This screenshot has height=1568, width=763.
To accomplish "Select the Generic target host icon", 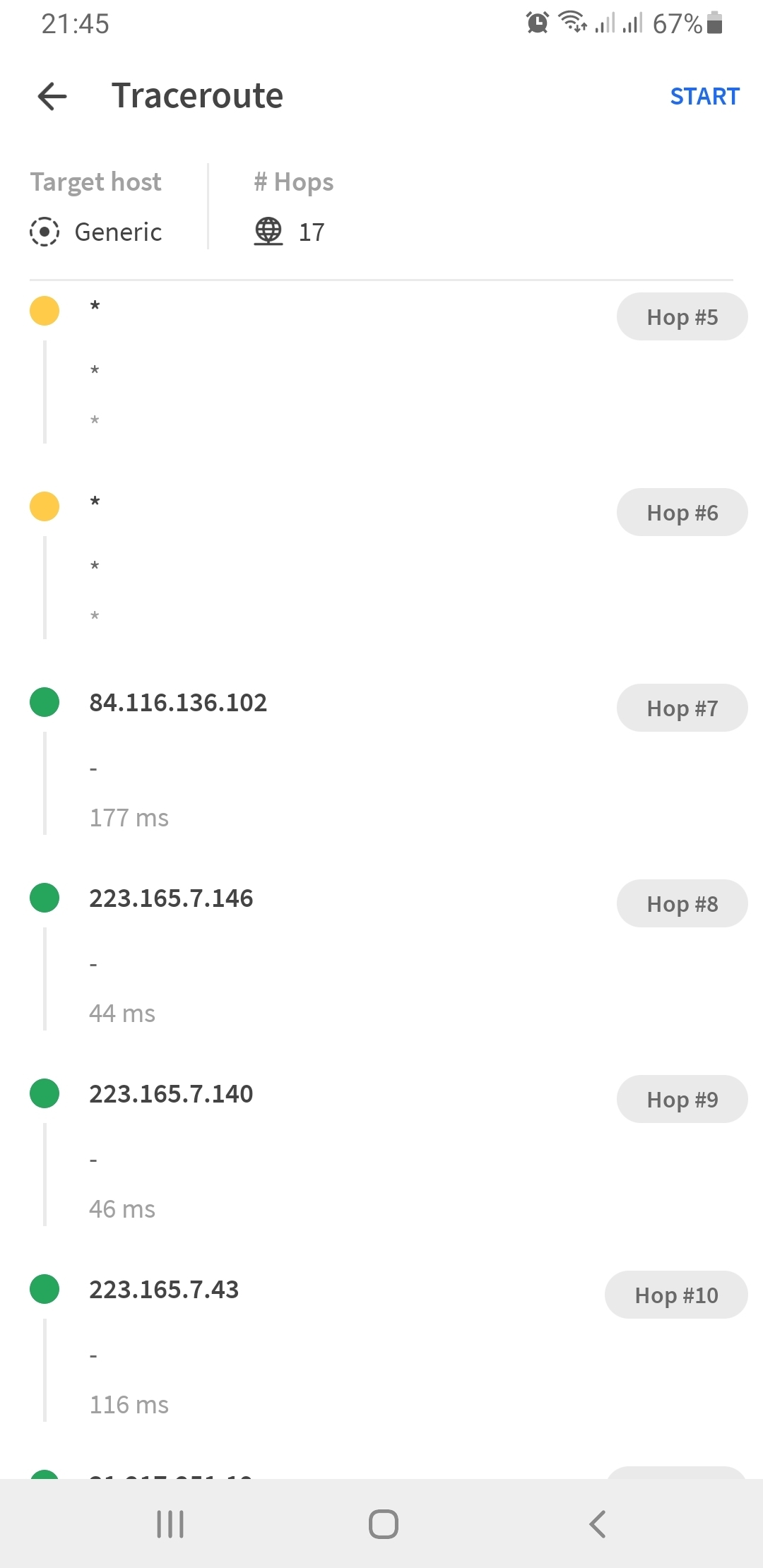I will [45, 231].
